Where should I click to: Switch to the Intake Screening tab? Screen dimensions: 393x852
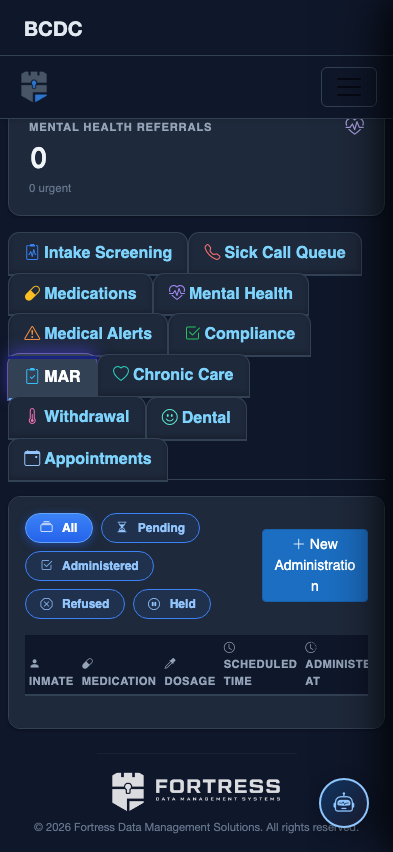coord(98,253)
